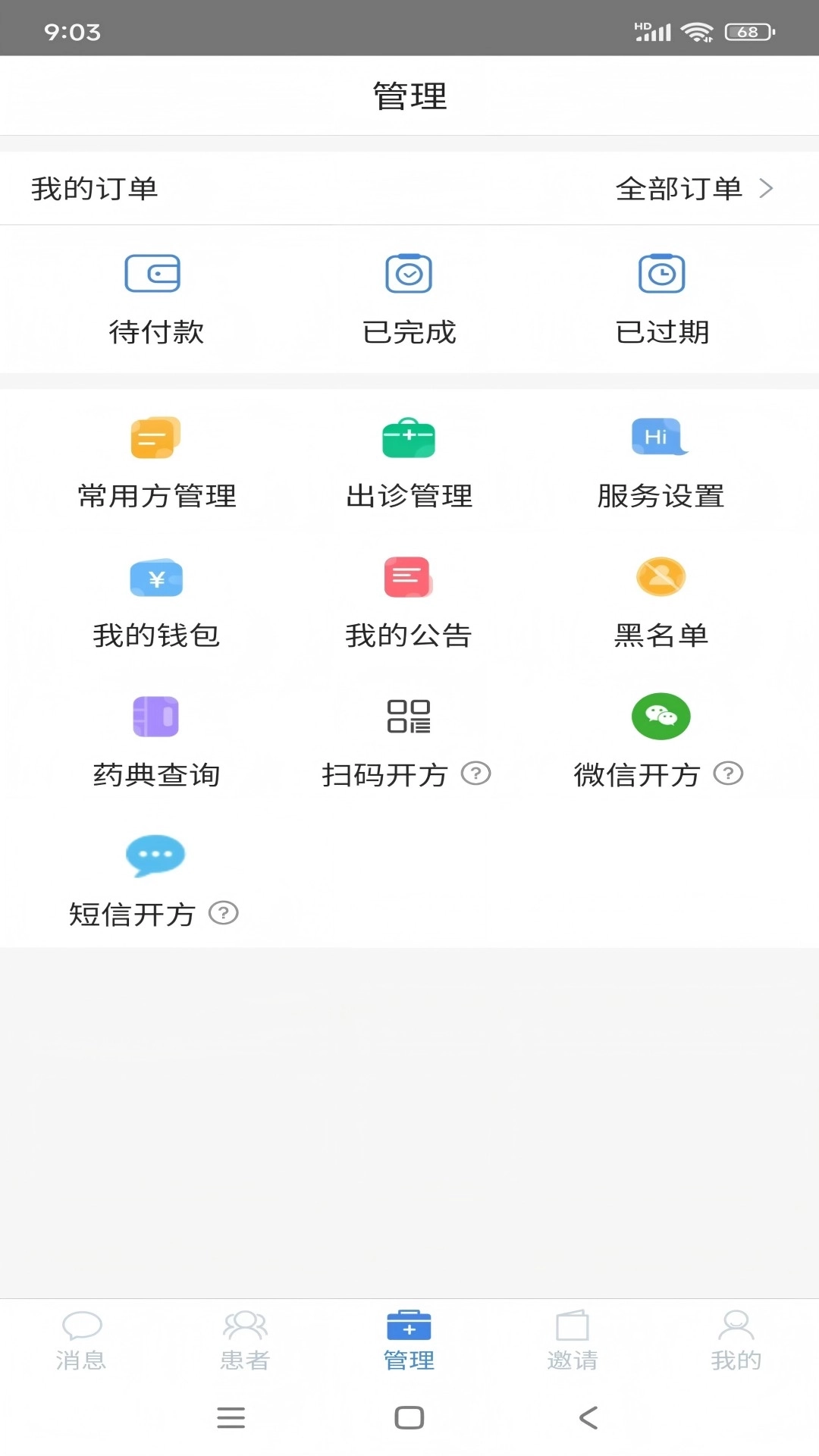The image size is (819, 1456).
Task: Open 黑名单 blacklist
Action: point(662,601)
